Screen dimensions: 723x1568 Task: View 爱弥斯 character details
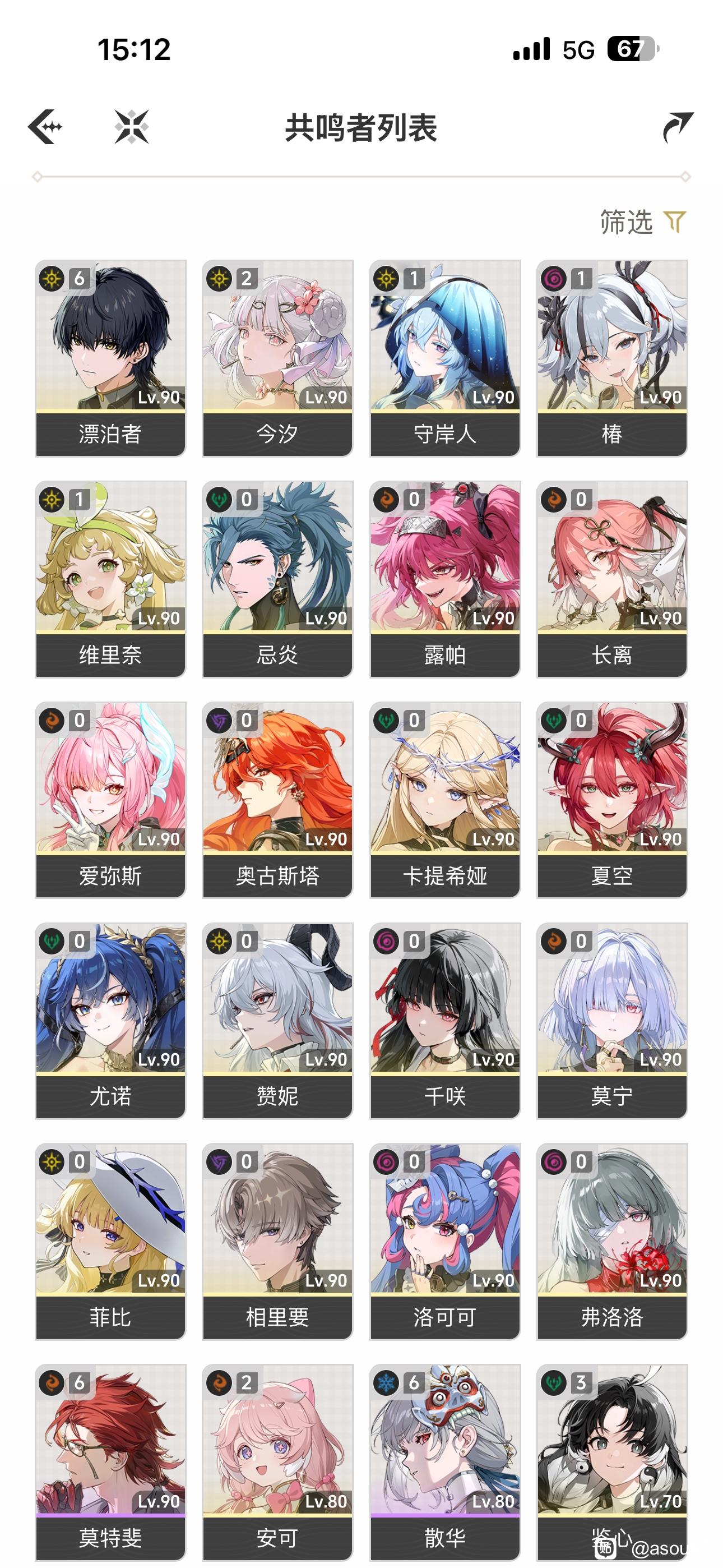coord(110,800)
